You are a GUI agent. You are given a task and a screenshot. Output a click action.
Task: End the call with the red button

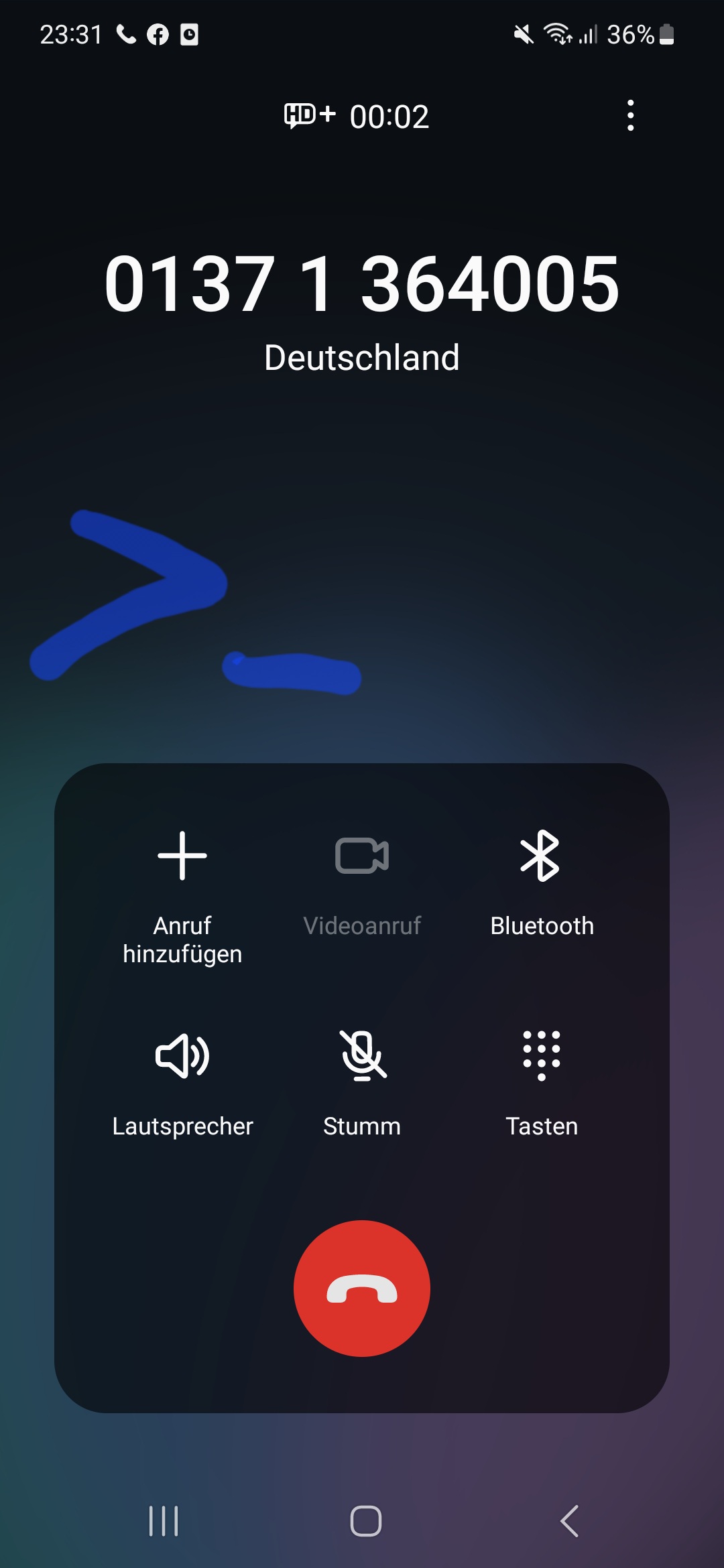(362, 1288)
